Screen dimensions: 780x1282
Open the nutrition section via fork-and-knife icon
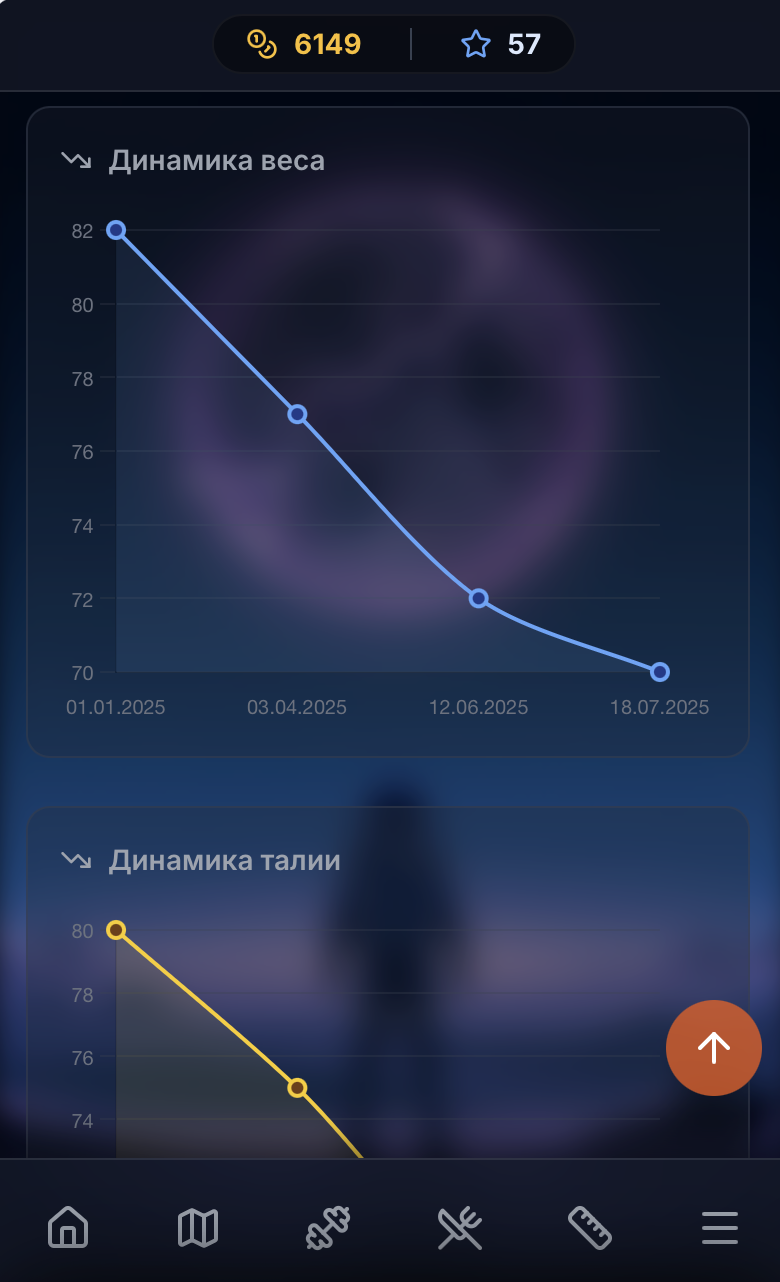(x=459, y=1228)
